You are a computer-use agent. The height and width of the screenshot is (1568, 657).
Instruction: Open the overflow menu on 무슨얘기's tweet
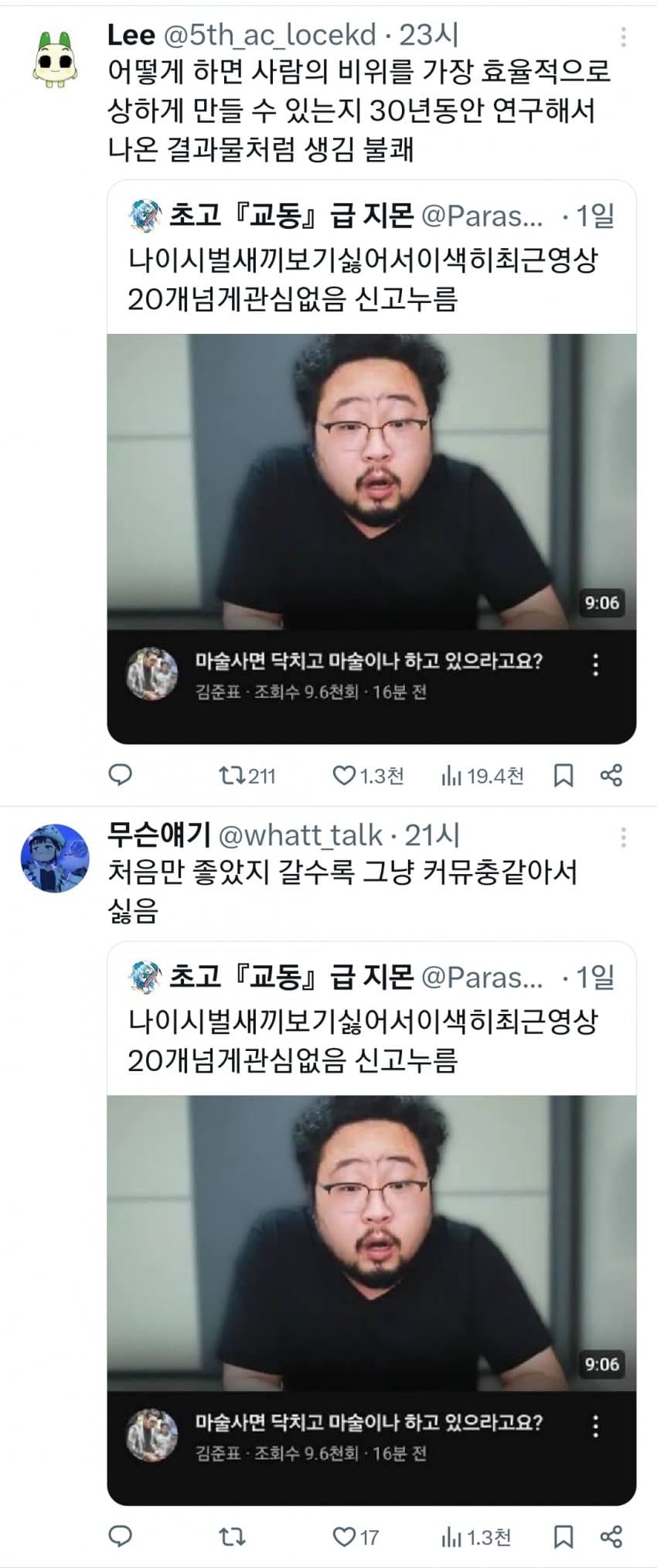point(623,836)
